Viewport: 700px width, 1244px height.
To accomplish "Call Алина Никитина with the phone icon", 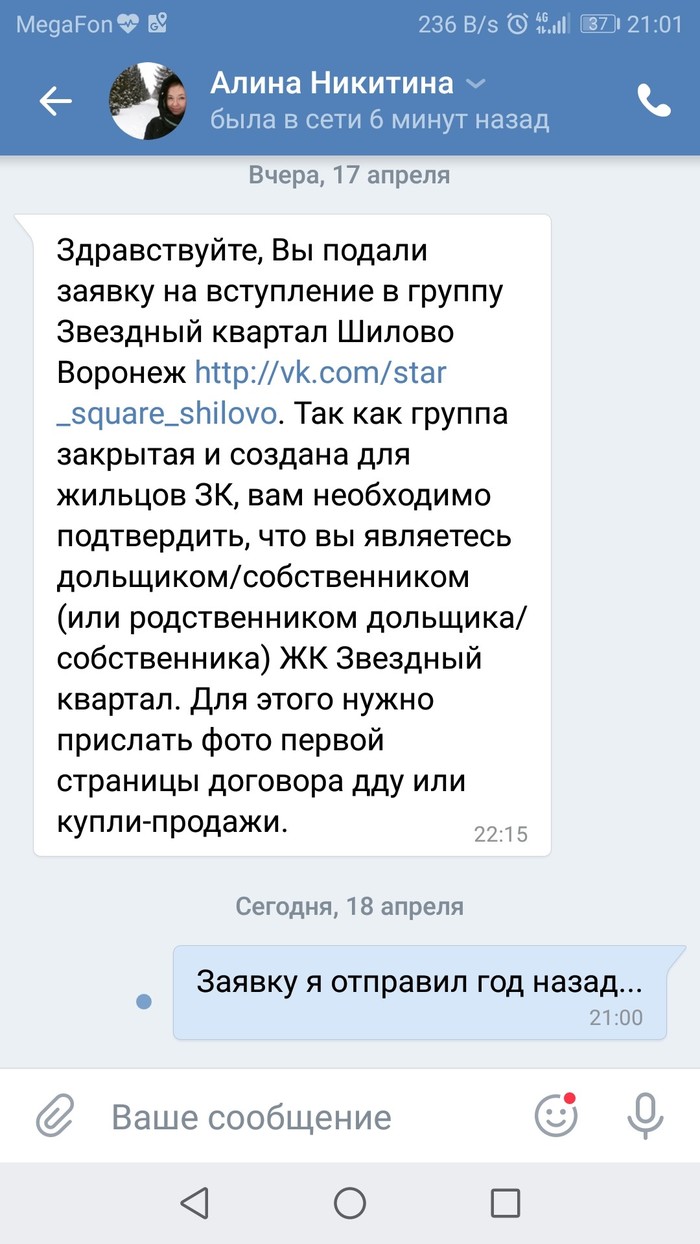I will (654, 101).
